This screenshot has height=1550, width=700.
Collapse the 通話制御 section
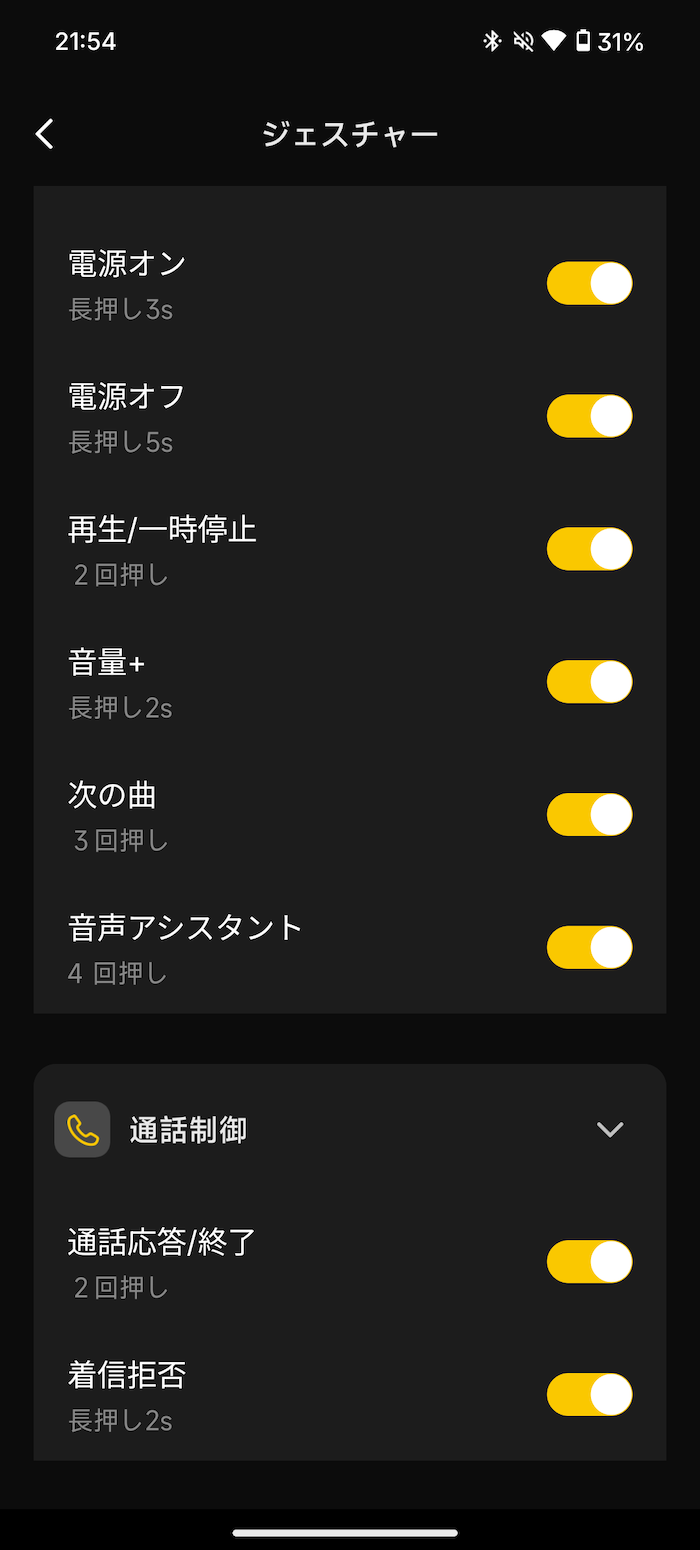coord(609,1130)
